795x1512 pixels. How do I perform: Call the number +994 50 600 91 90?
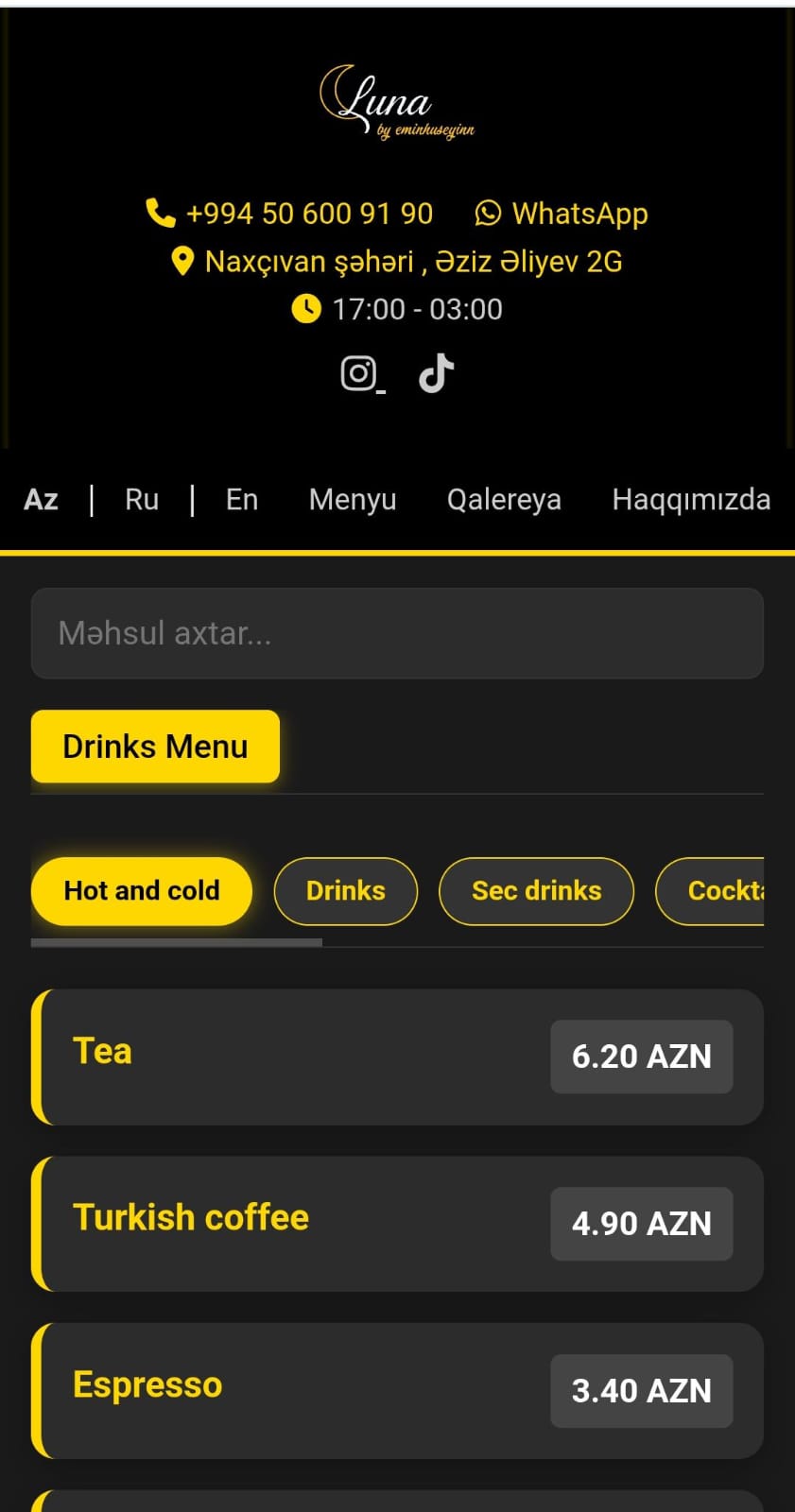click(310, 214)
